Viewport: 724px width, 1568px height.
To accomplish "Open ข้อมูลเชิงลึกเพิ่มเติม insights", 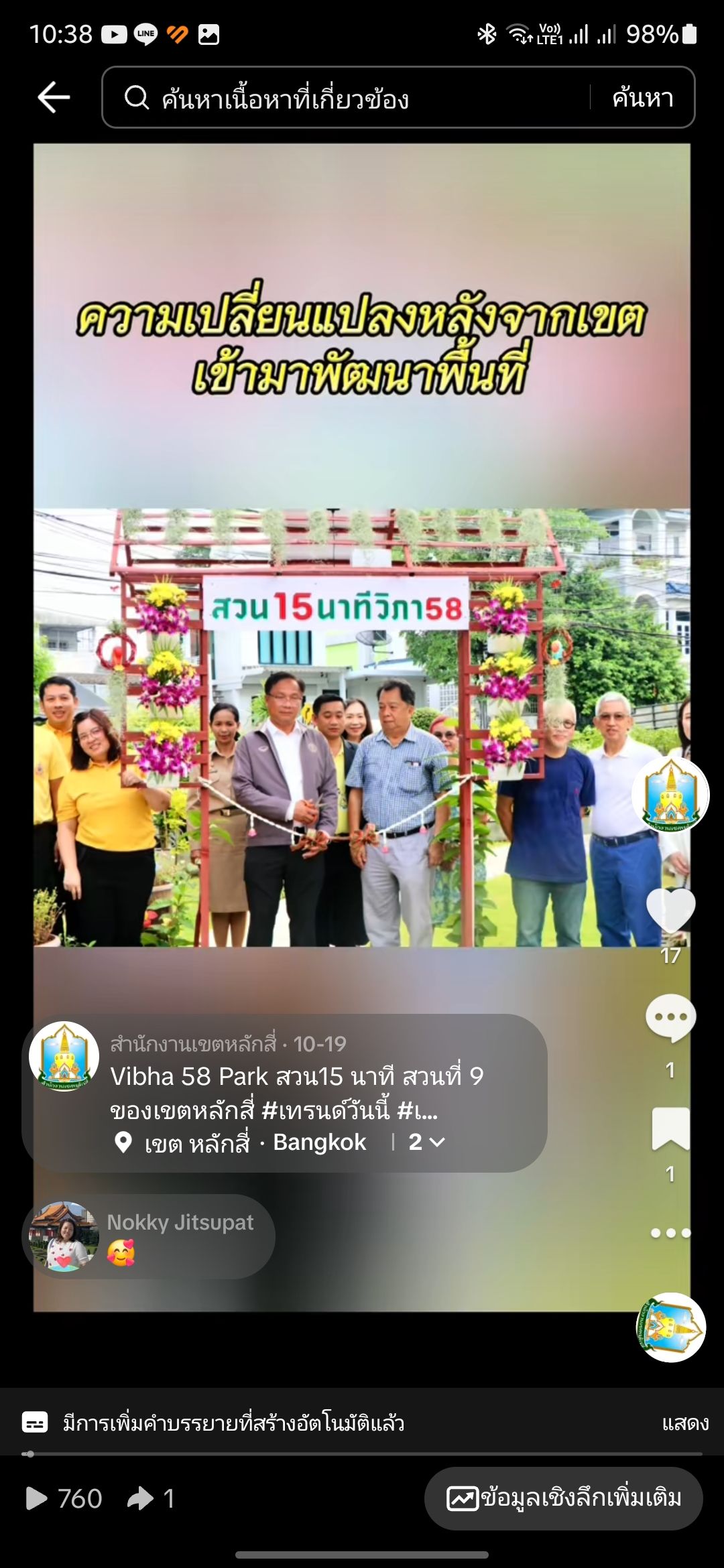I will [563, 1498].
